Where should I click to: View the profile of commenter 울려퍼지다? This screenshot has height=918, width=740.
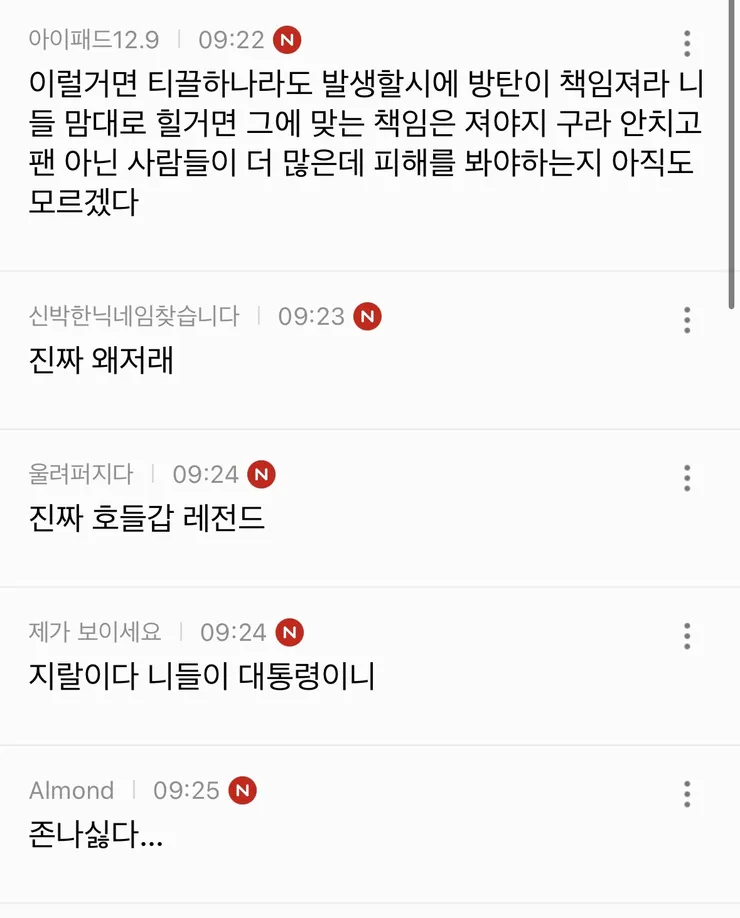pyautogui.click(x=81, y=474)
